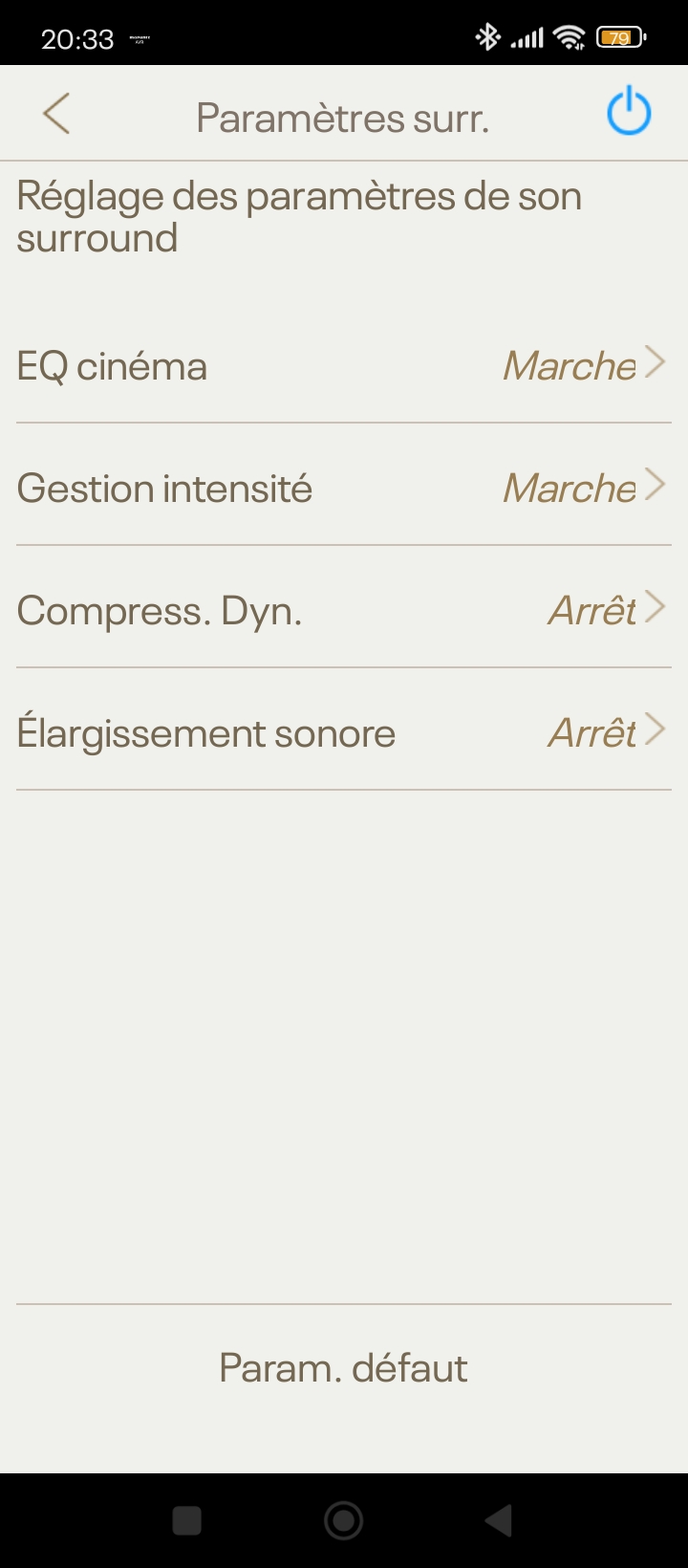Open recent apps from the navigation bar
Screen dimensions: 688x1568
point(187,1520)
